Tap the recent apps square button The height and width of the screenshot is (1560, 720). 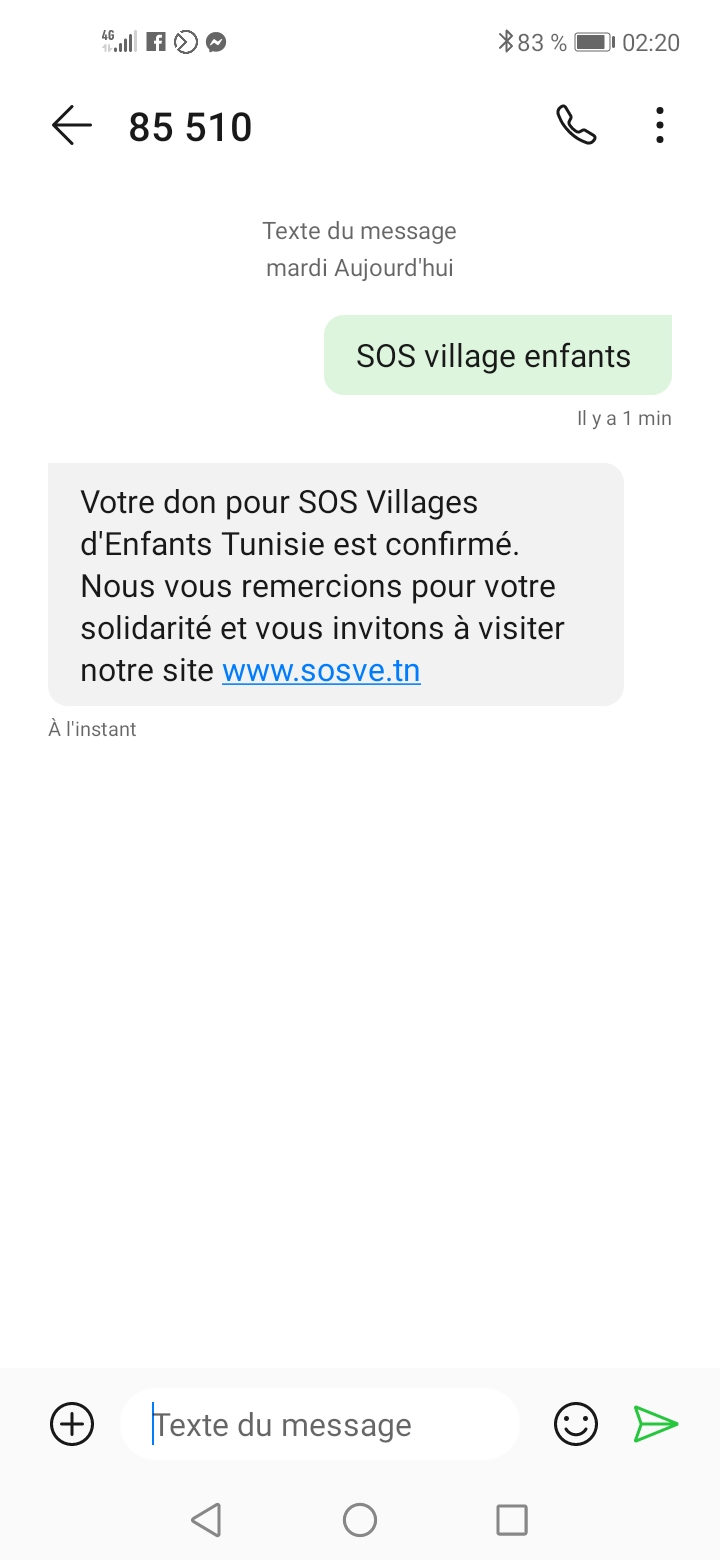click(511, 1519)
